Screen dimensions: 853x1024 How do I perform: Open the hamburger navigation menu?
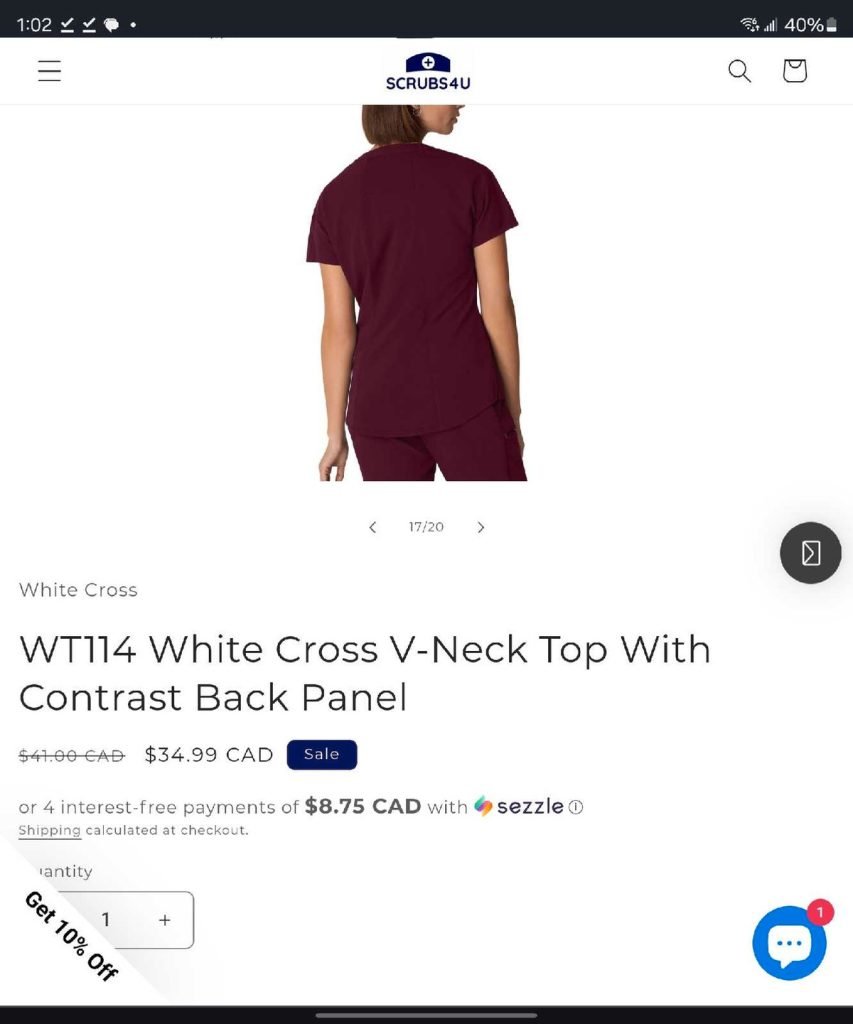tap(49, 71)
